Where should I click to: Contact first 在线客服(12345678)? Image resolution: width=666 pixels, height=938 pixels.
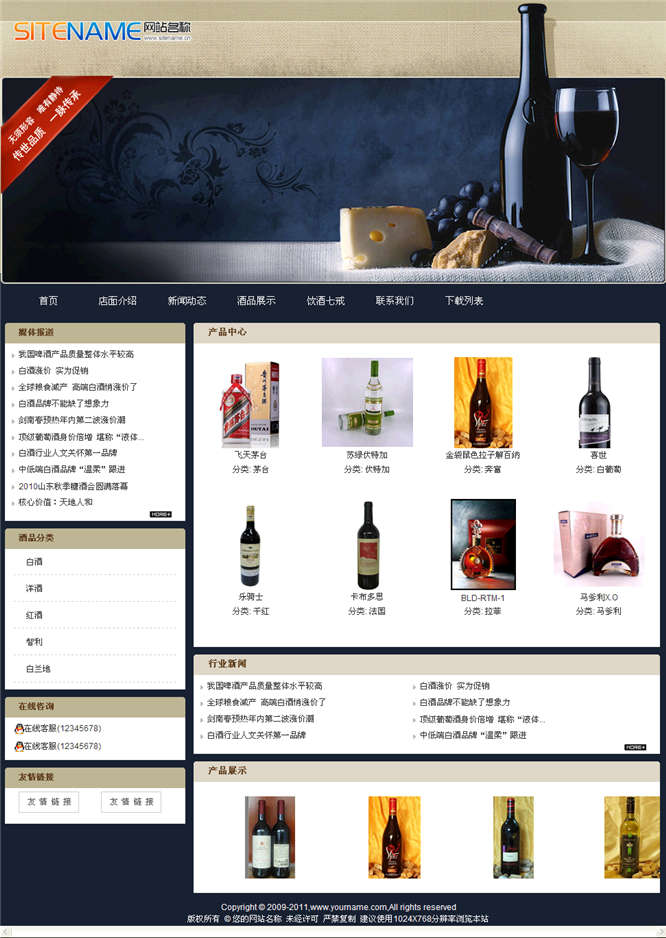(x=57, y=729)
